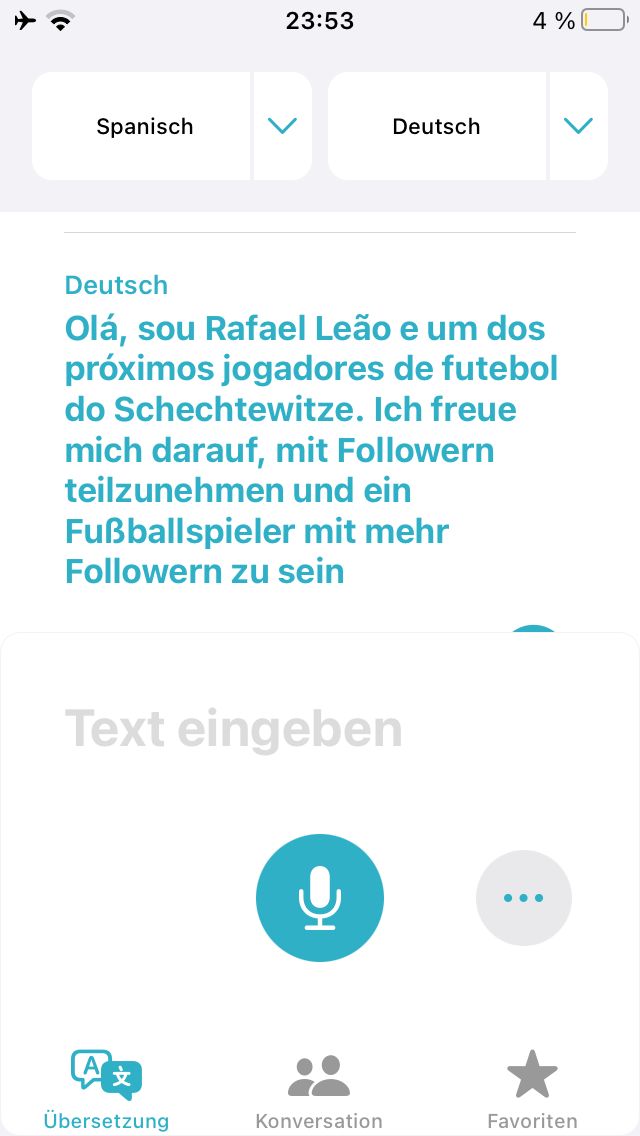This screenshot has height=1136, width=640.
Task: Open the Spanisch source language selector
Action: pos(144,126)
